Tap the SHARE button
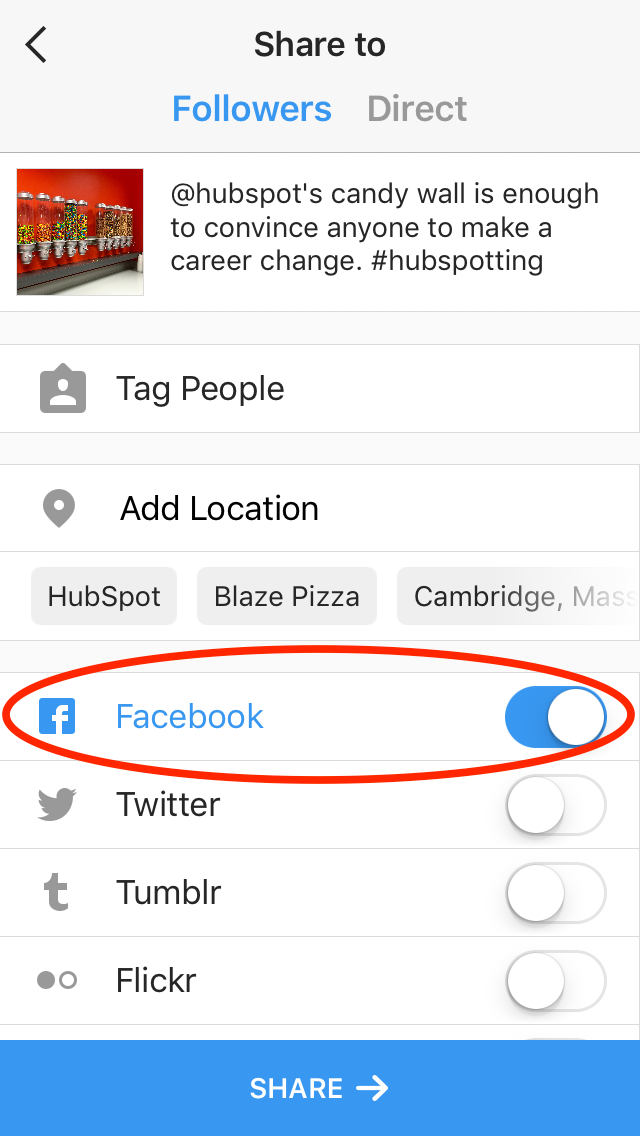The height and width of the screenshot is (1136, 640). pyautogui.click(x=320, y=1088)
